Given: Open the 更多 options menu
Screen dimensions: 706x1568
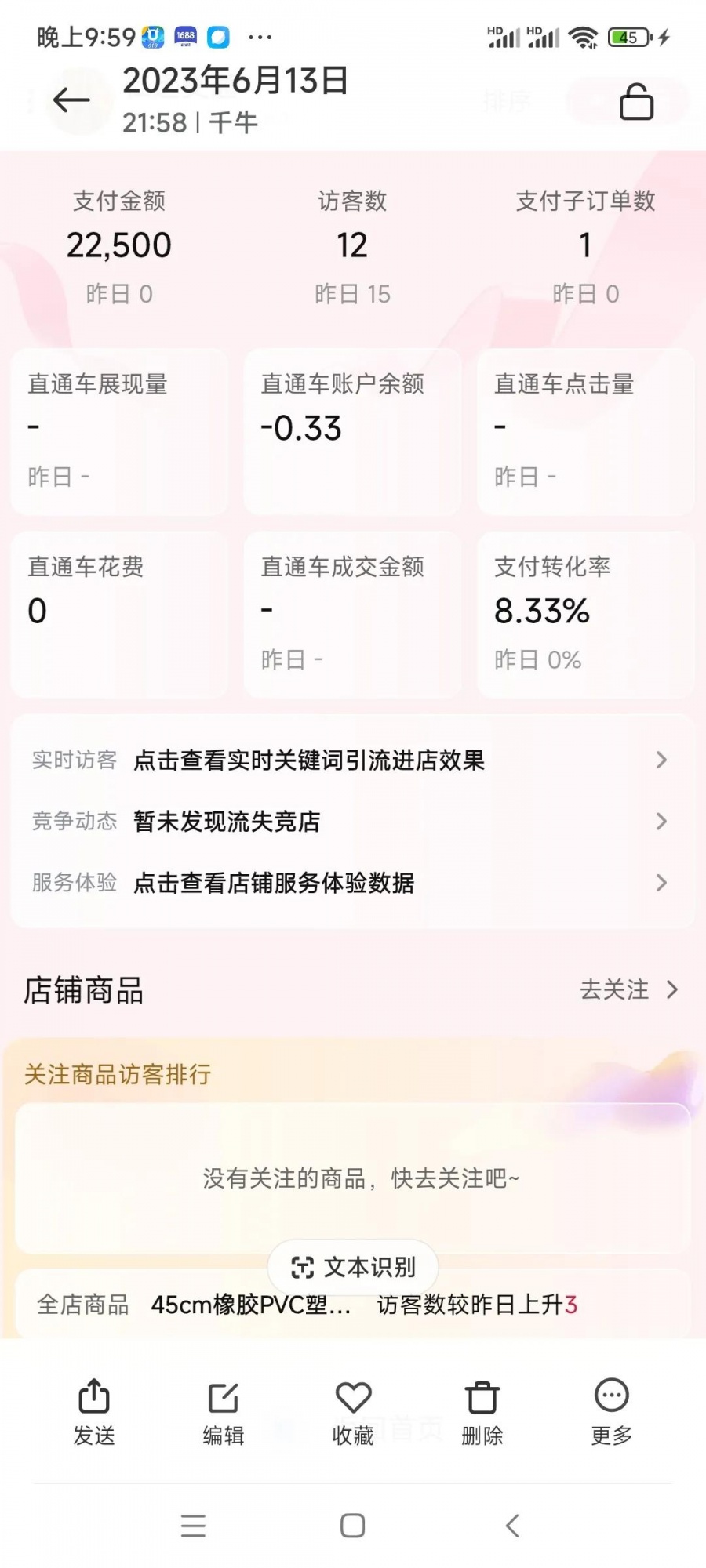Looking at the screenshot, I should [x=611, y=1411].
